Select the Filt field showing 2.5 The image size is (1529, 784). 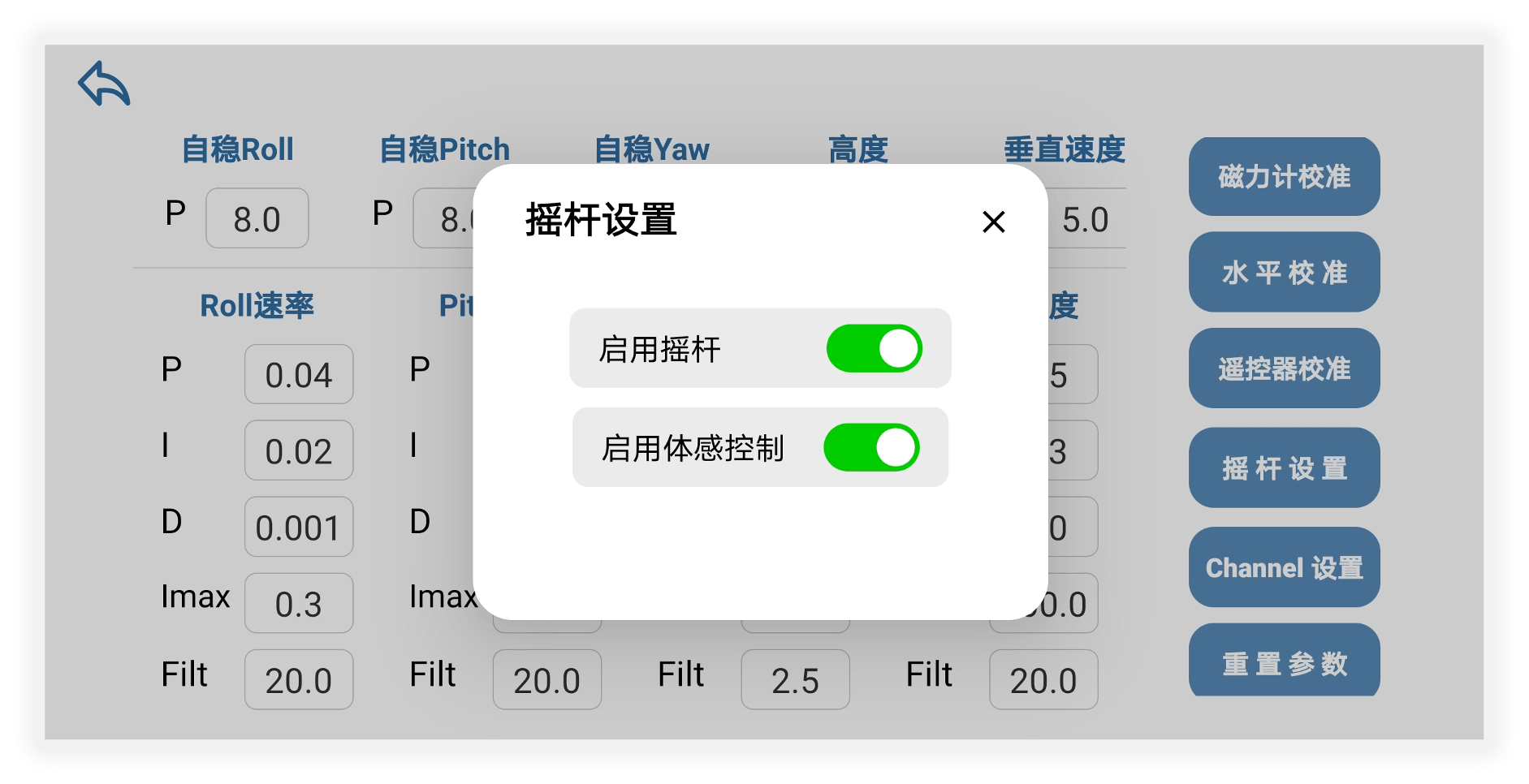(795, 680)
